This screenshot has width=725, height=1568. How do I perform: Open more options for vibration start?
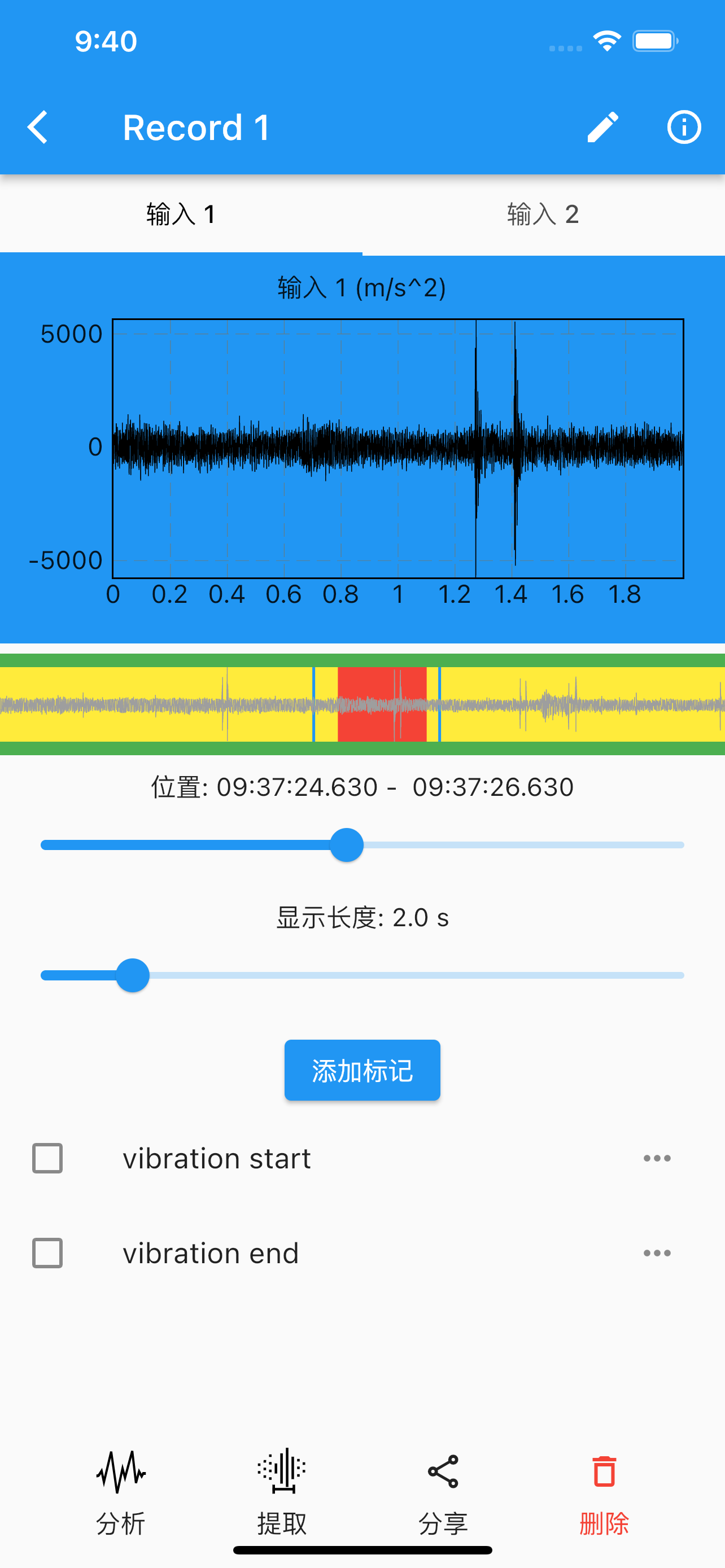pyautogui.click(x=657, y=1158)
